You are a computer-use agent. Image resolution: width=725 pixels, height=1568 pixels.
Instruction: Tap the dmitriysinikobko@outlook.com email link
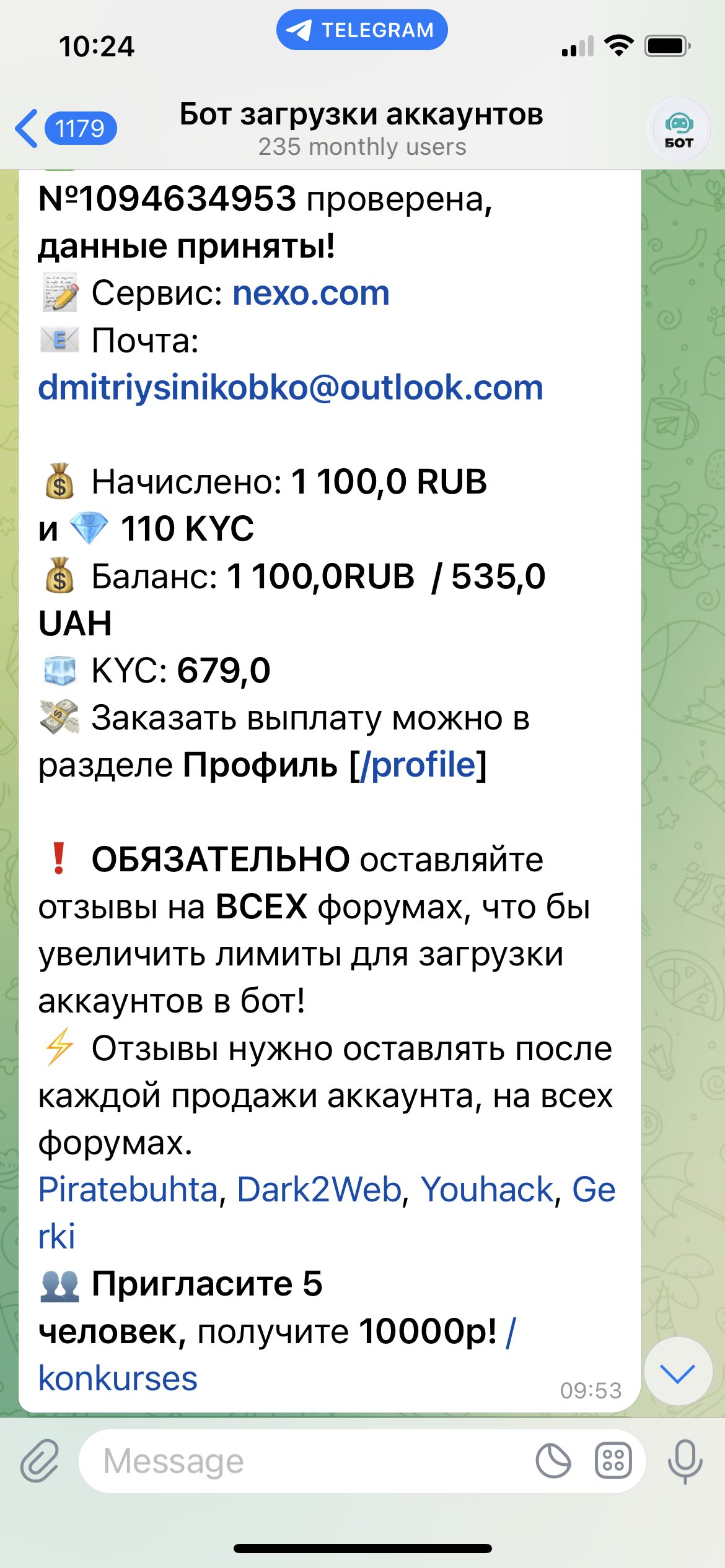[291, 388]
